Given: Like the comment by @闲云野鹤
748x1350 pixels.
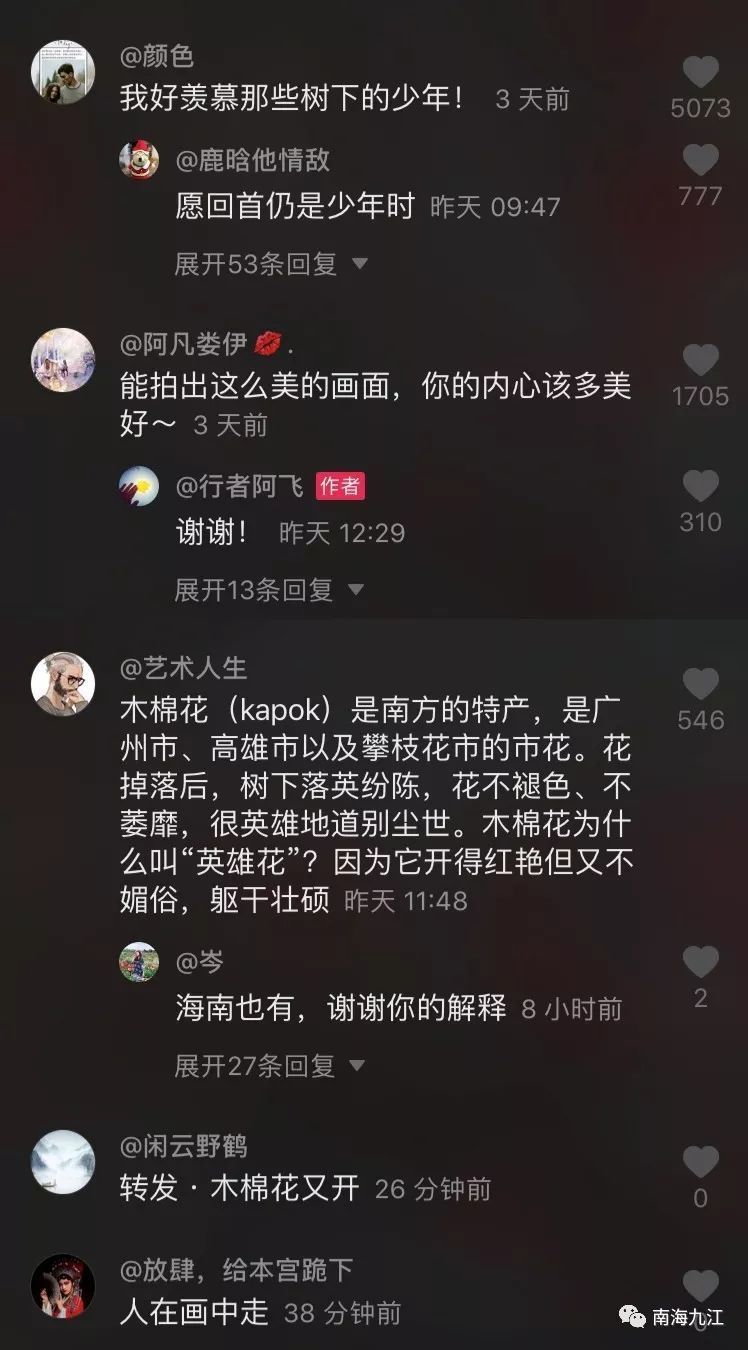Looking at the screenshot, I should [x=700, y=1162].
